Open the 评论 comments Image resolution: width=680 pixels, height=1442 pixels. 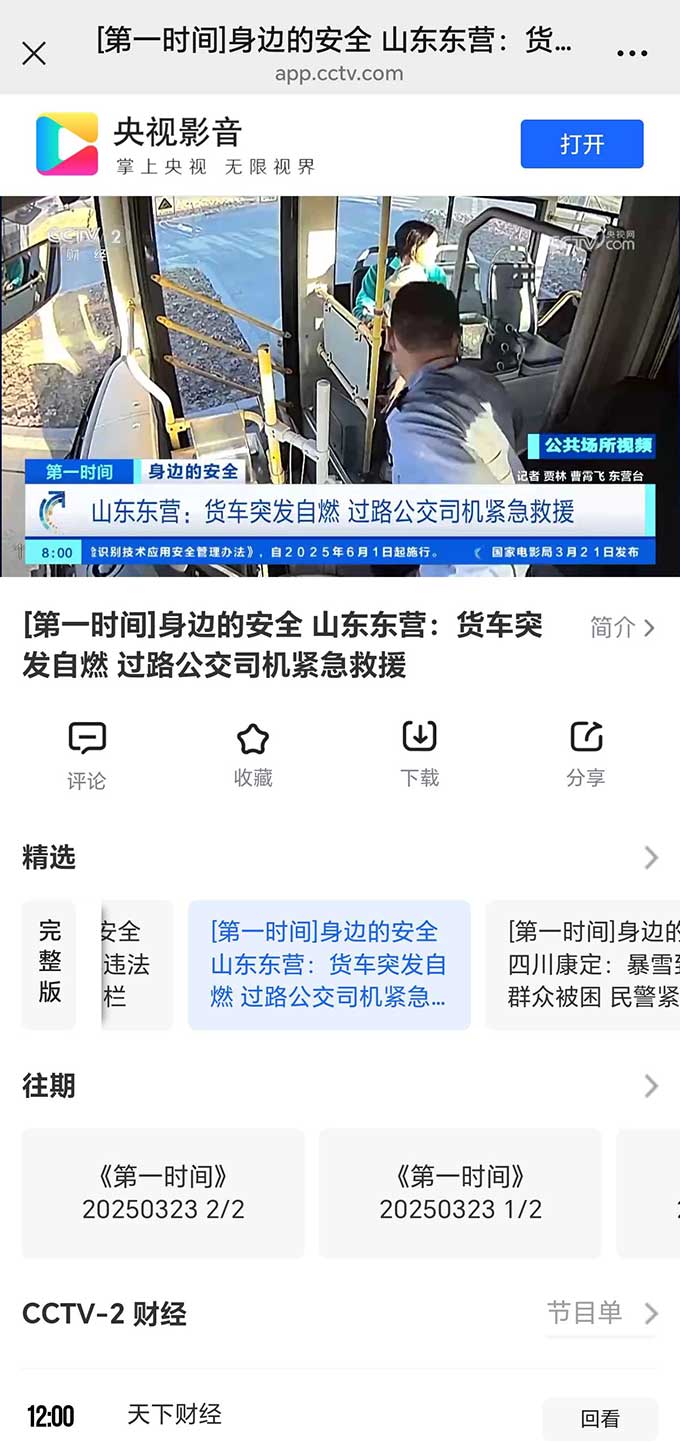click(87, 755)
